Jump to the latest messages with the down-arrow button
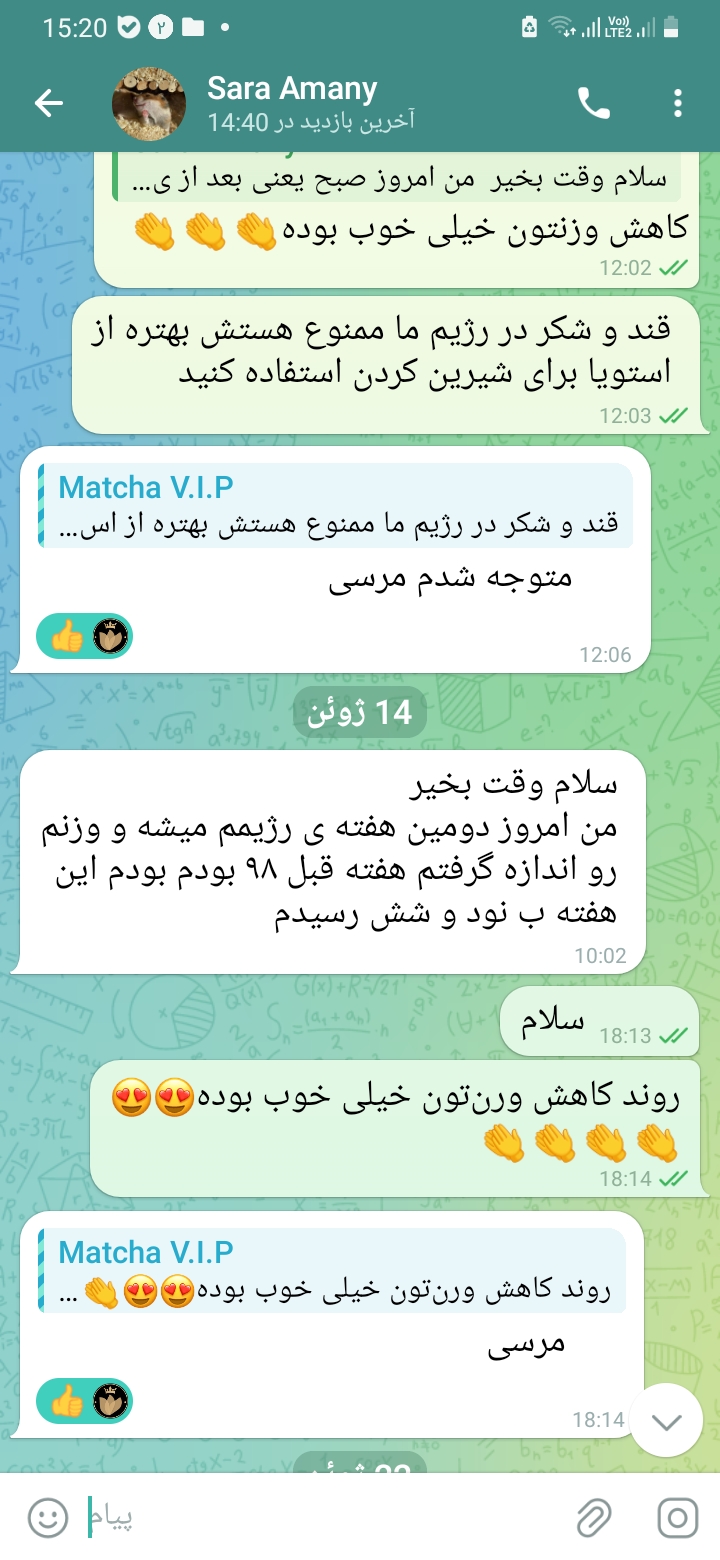 tap(666, 1420)
